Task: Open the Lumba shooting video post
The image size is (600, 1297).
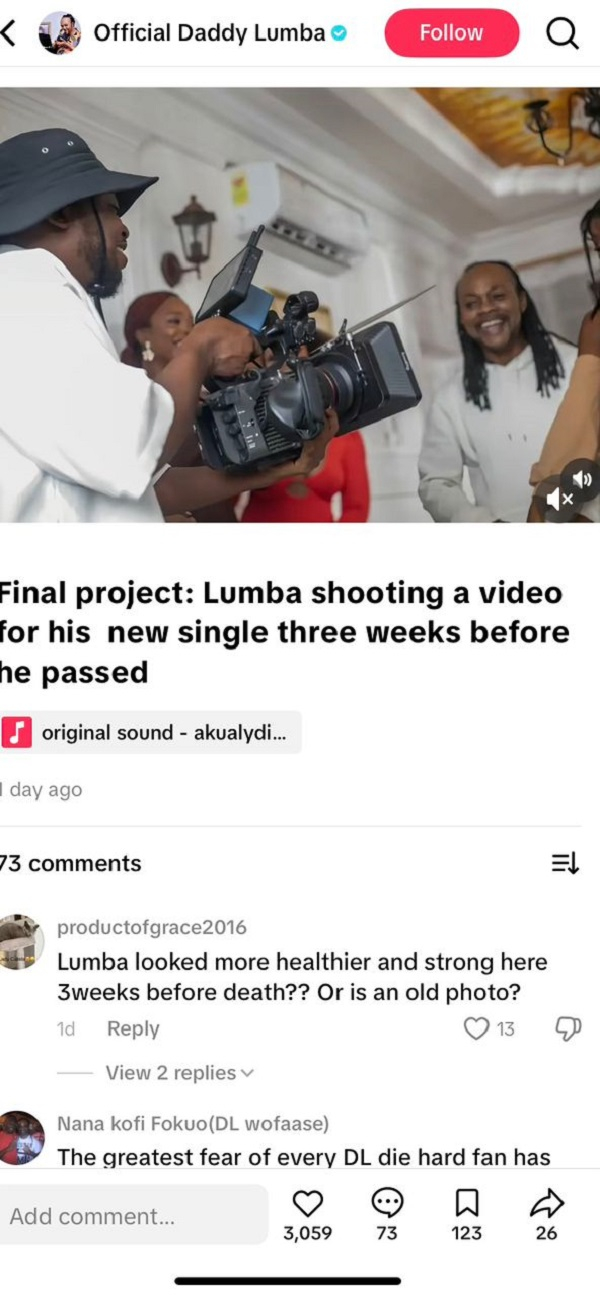Action: (300, 304)
